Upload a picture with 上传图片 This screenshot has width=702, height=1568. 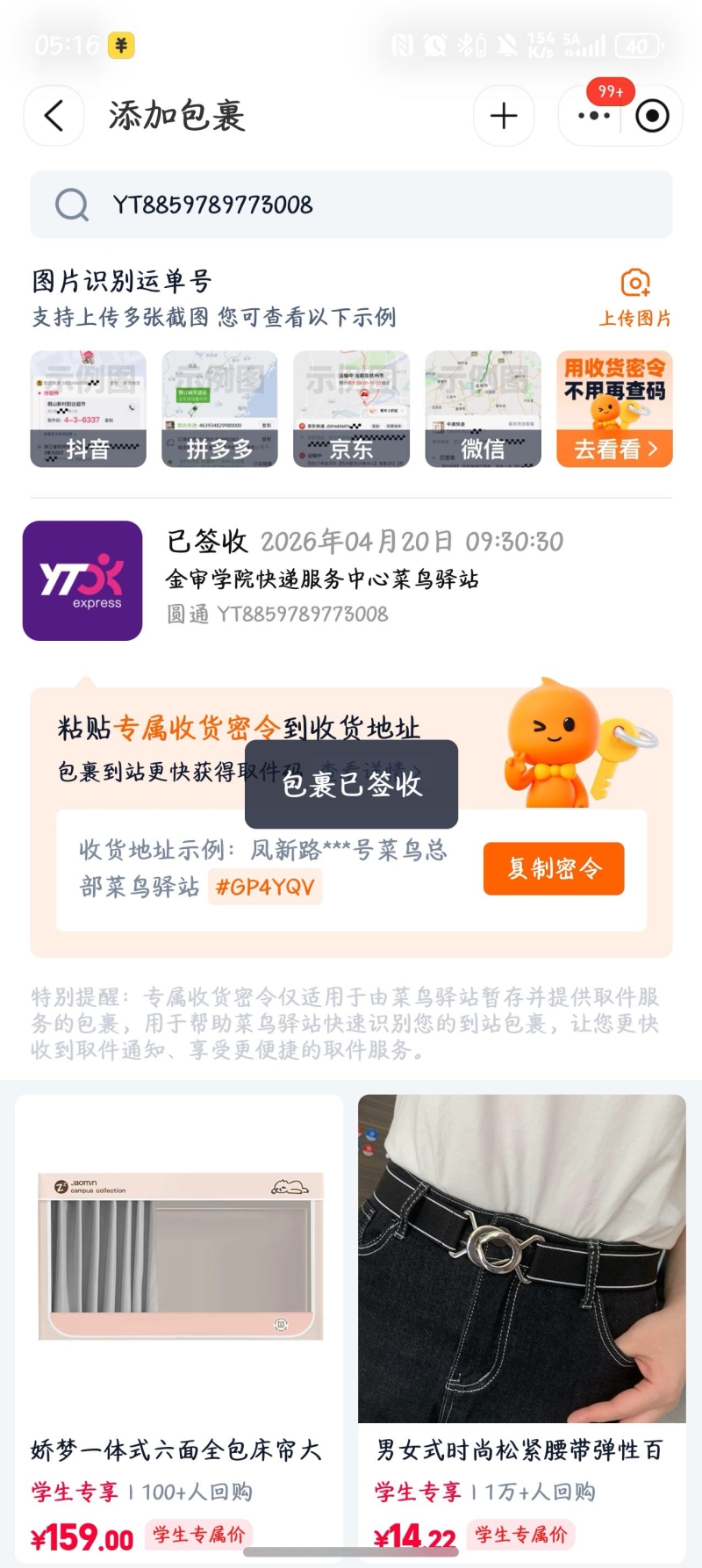click(635, 297)
